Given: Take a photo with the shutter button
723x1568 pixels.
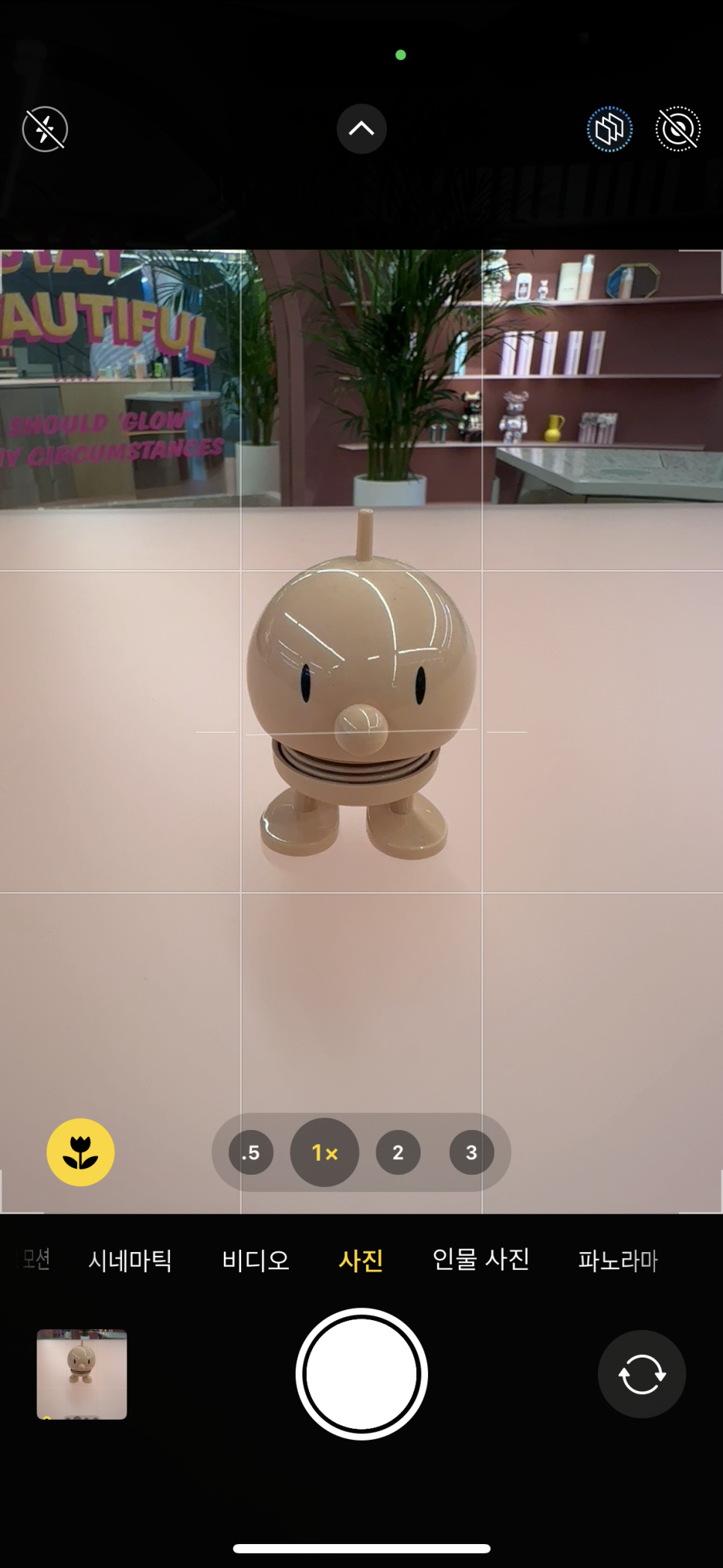Looking at the screenshot, I should 361,1374.
